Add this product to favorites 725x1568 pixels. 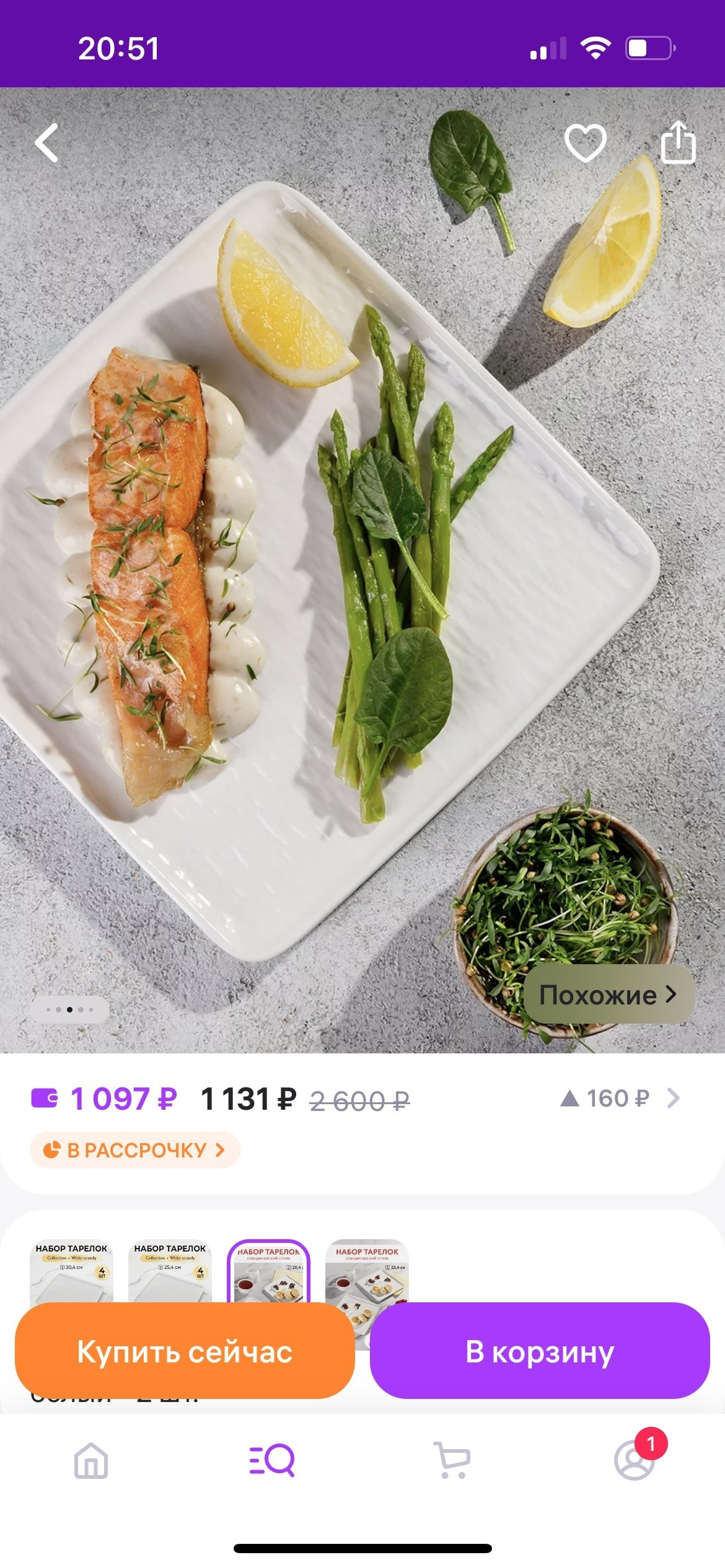(585, 143)
